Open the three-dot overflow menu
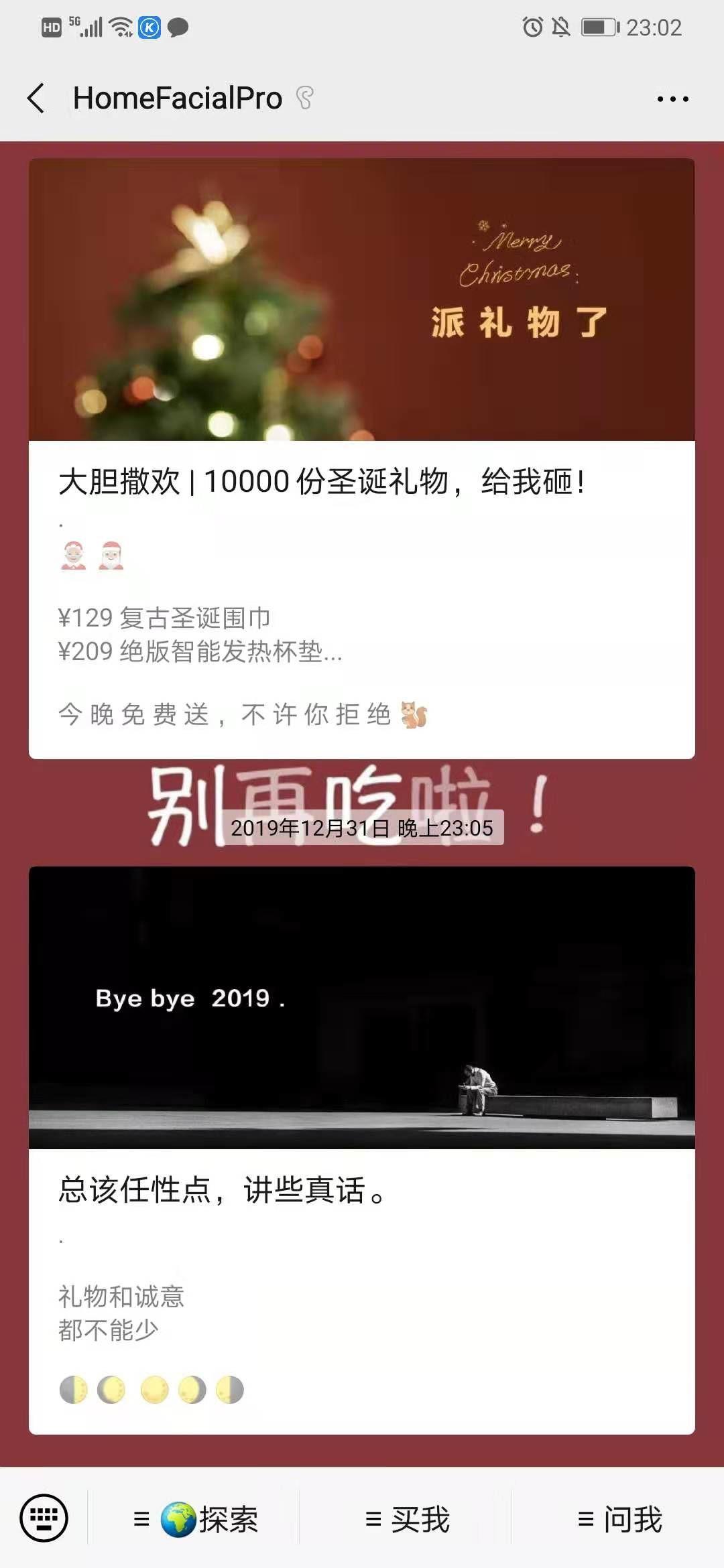724x1568 pixels. (672, 99)
